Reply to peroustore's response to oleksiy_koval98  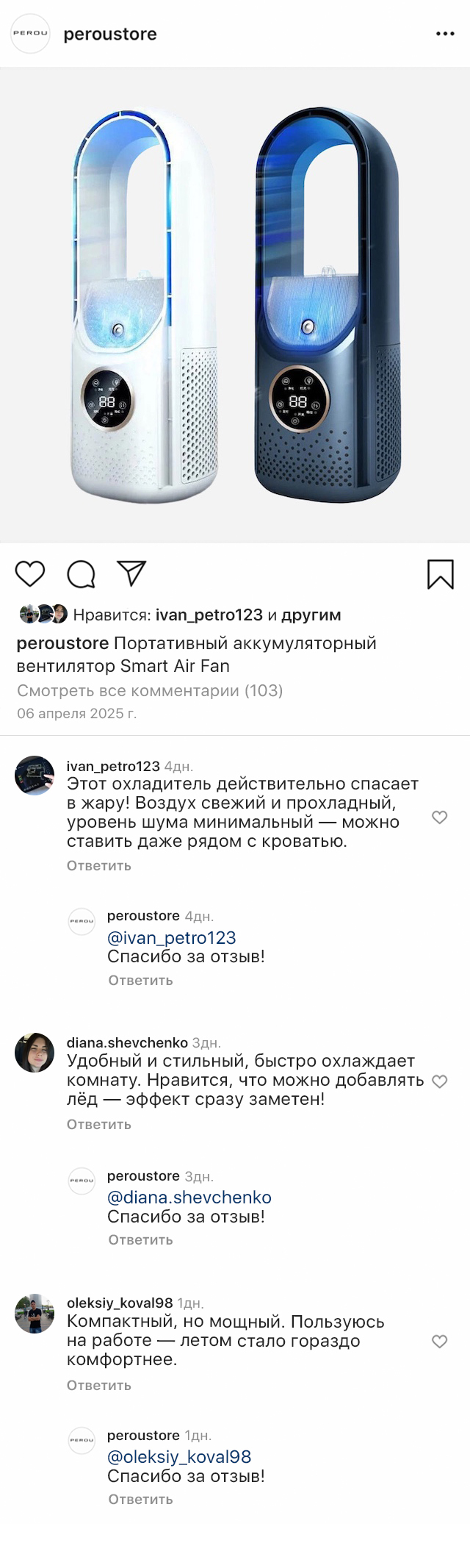140,1500
